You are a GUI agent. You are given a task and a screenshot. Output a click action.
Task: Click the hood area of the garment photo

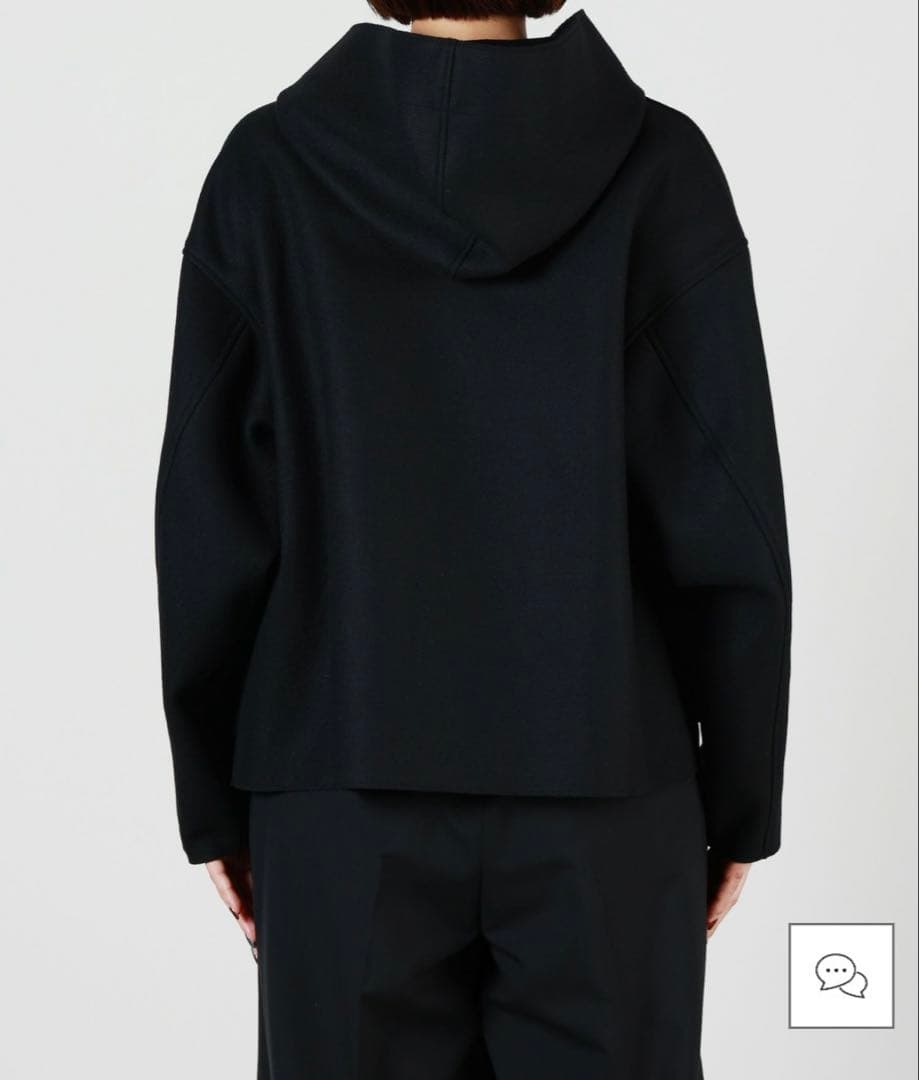tap(450, 150)
